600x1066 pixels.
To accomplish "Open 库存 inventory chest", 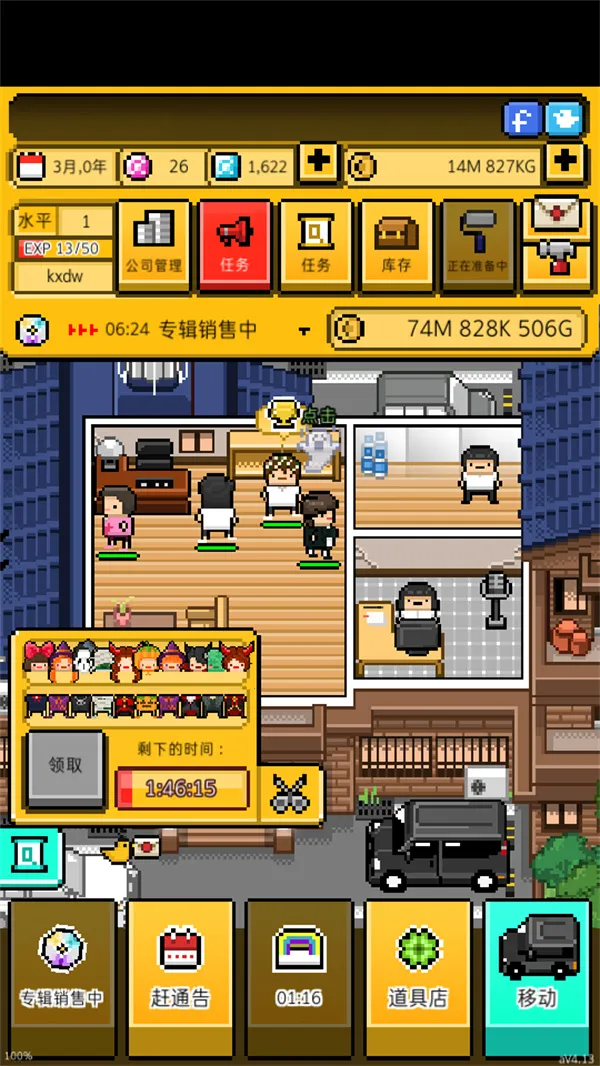I will click(x=396, y=245).
